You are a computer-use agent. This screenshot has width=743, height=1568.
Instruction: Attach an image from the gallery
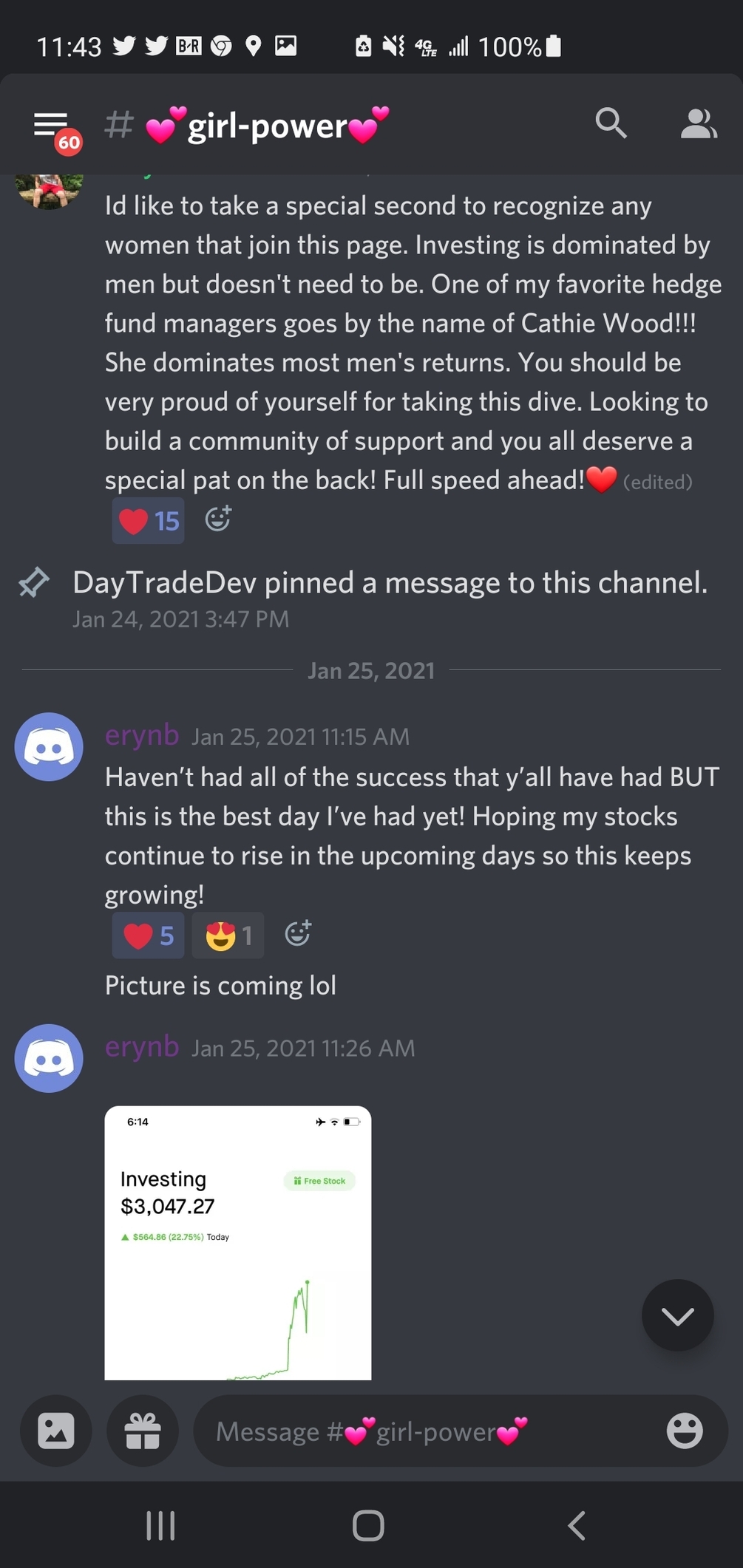(56, 1431)
